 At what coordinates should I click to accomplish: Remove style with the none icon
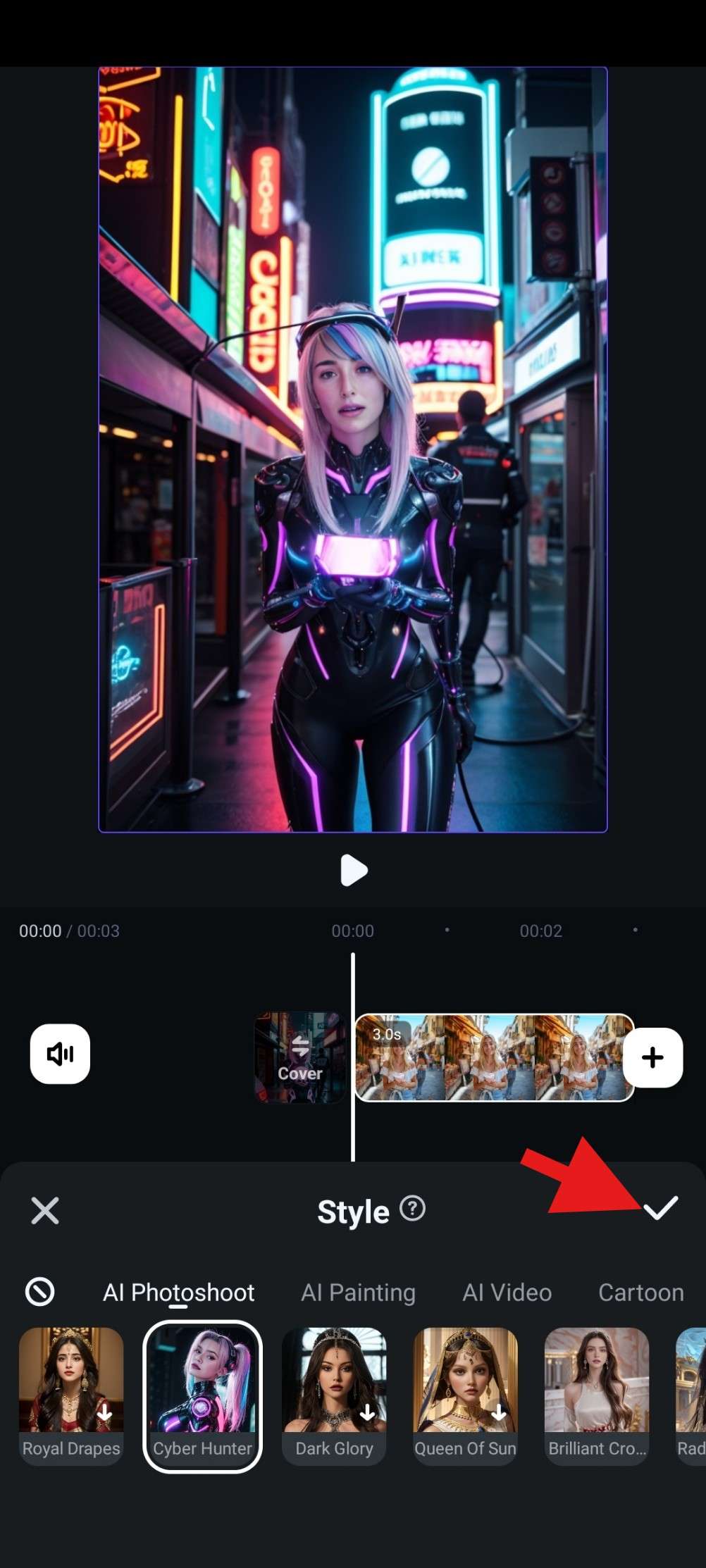coord(40,1292)
